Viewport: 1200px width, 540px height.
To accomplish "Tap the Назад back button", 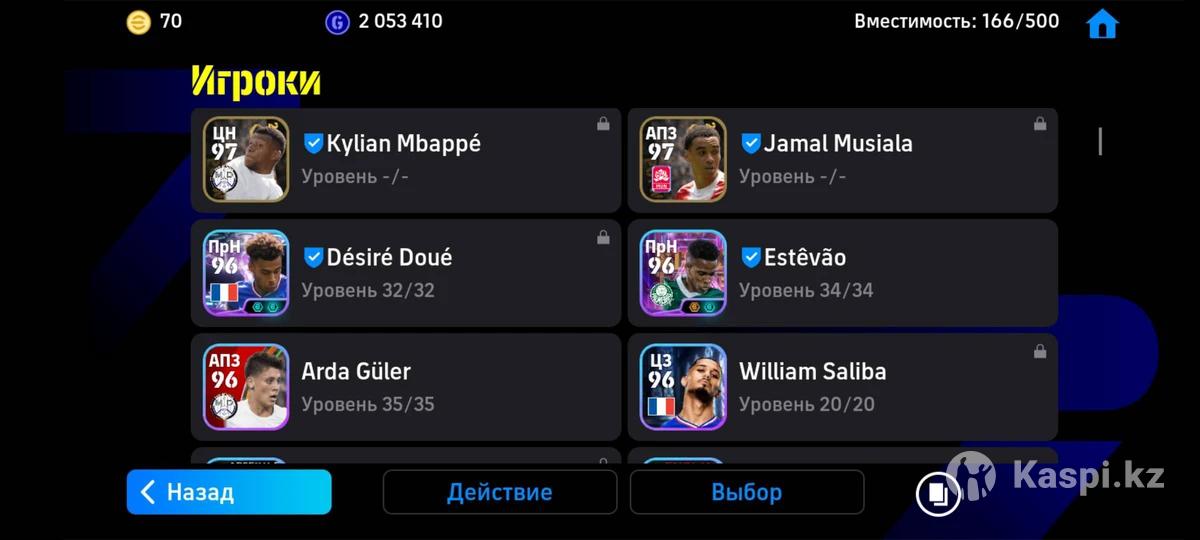I will click(229, 492).
